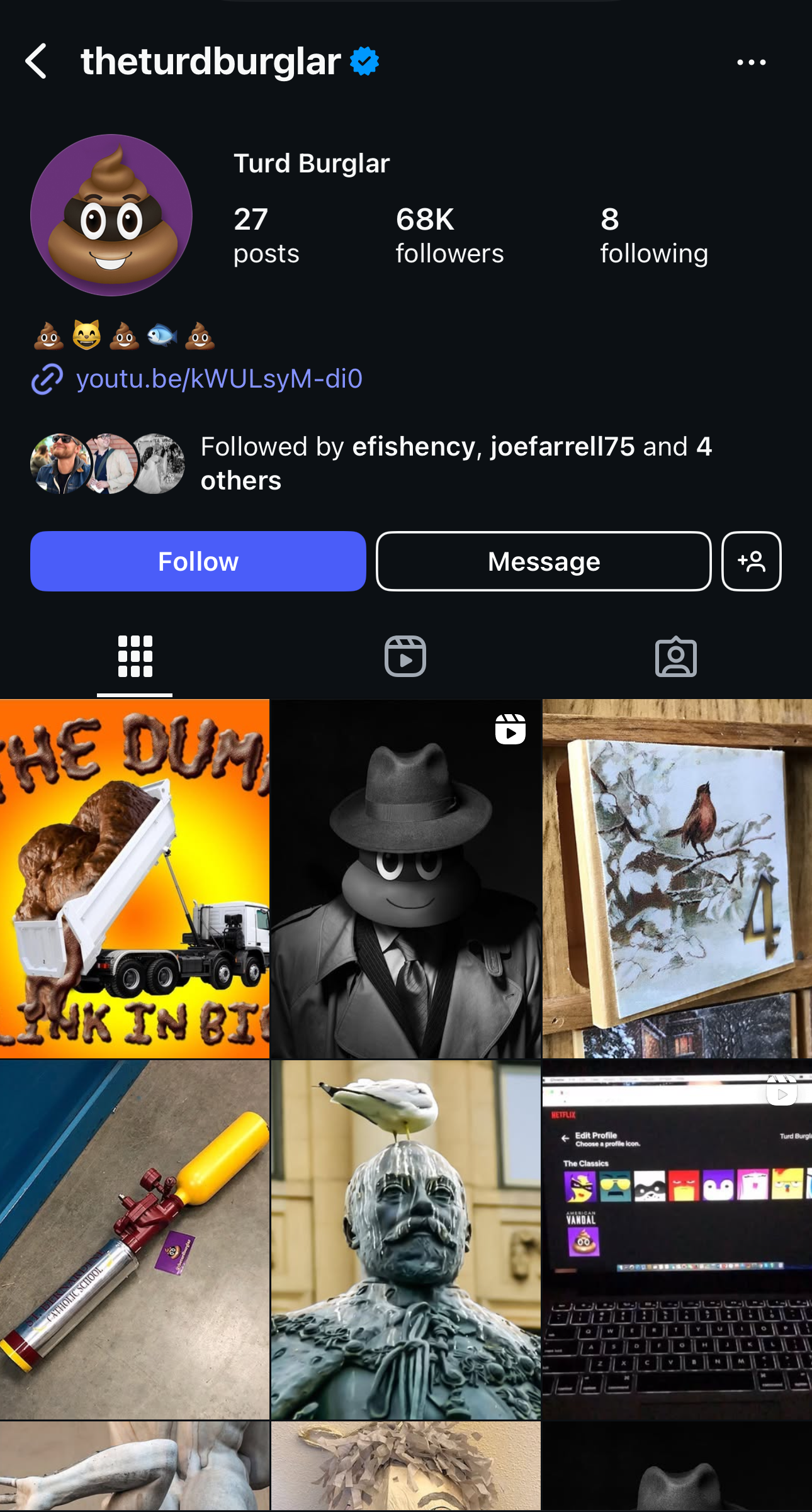Image resolution: width=812 pixels, height=1512 pixels.
Task: View the 8 following accounts
Action: click(x=653, y=236)
